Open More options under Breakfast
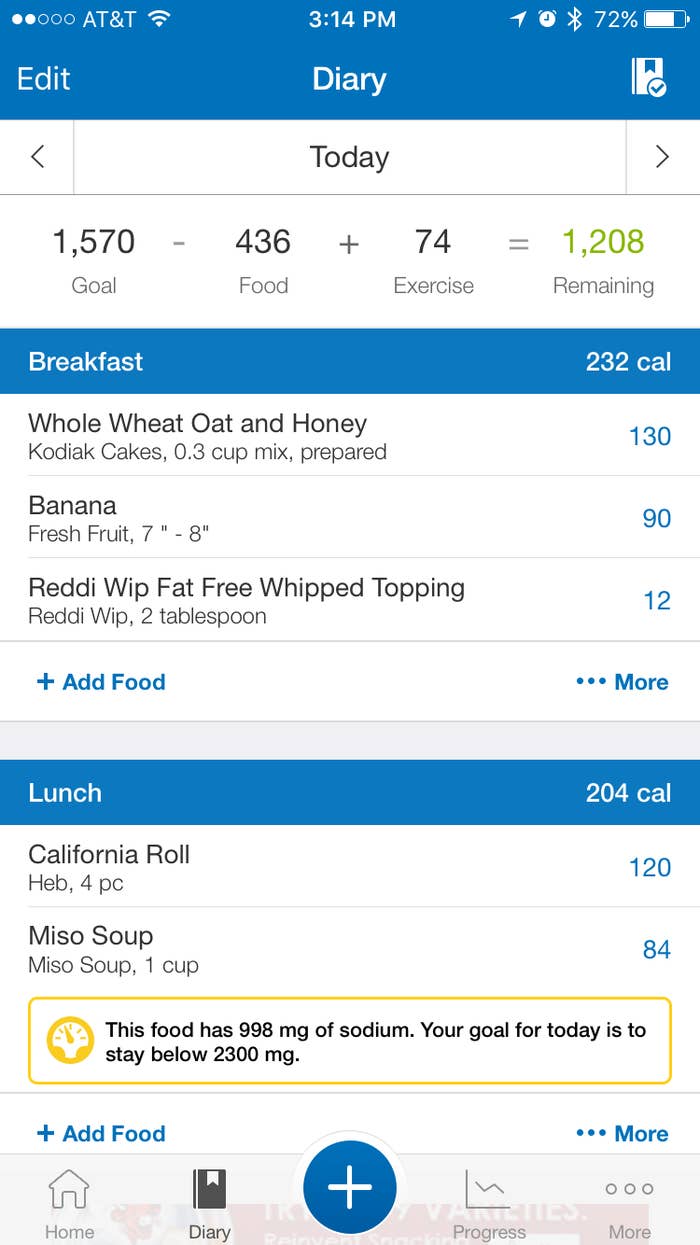Screen dimensions: 700x1245 pos(622,682)
